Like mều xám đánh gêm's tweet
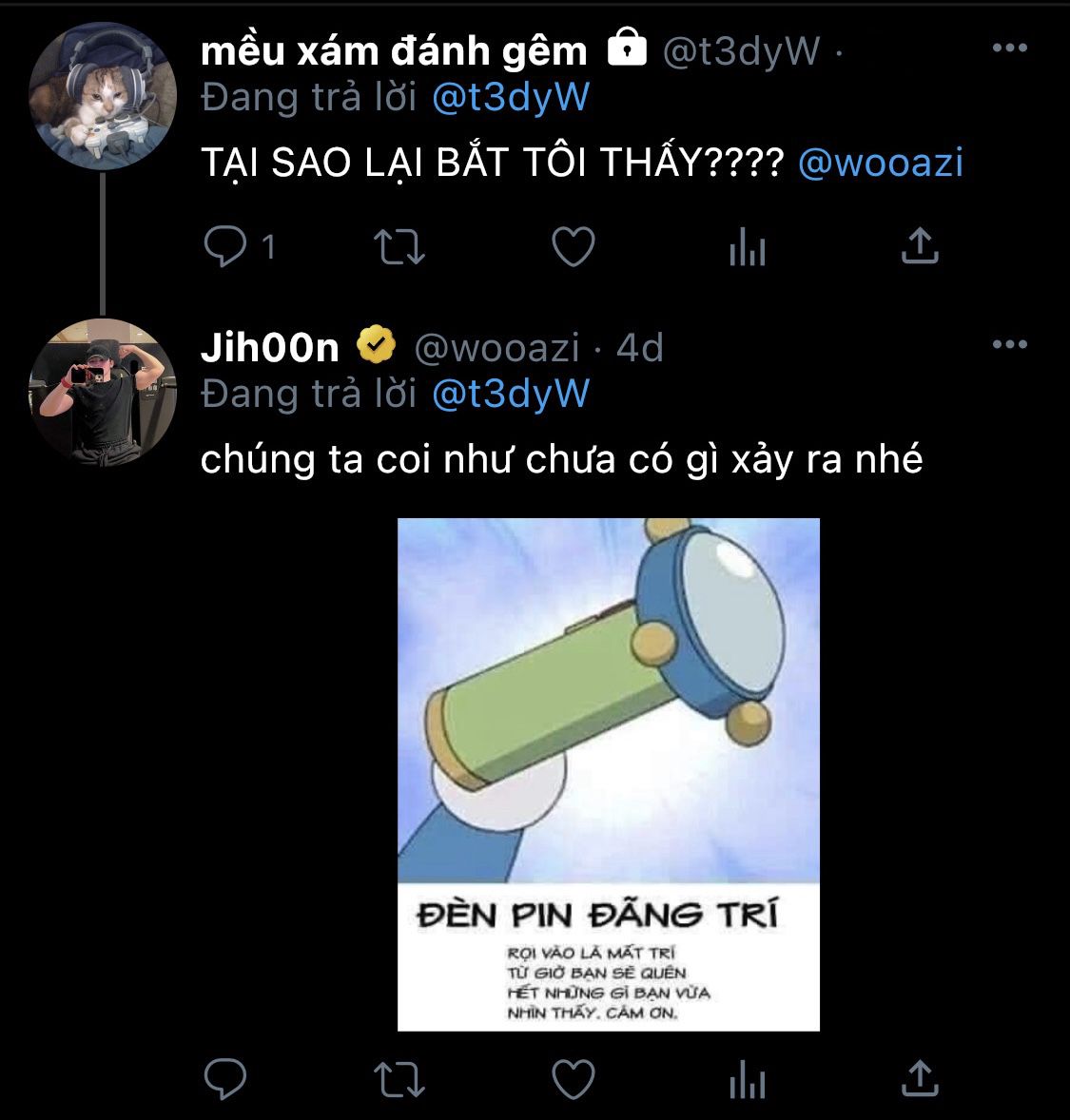The height and width of the screenshot is (1120, 1070). [574, 247]
